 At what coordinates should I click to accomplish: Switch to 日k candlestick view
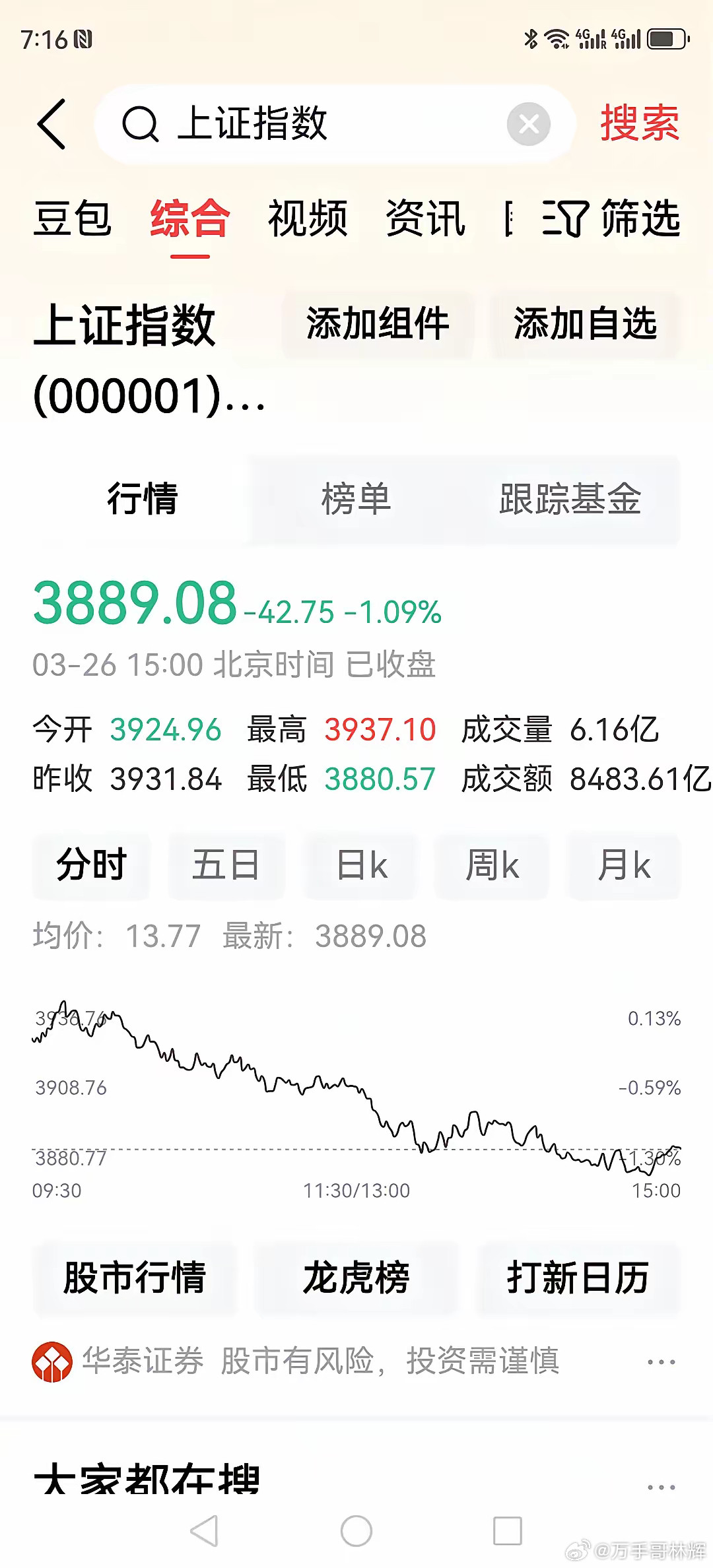(x=360, y=866)
